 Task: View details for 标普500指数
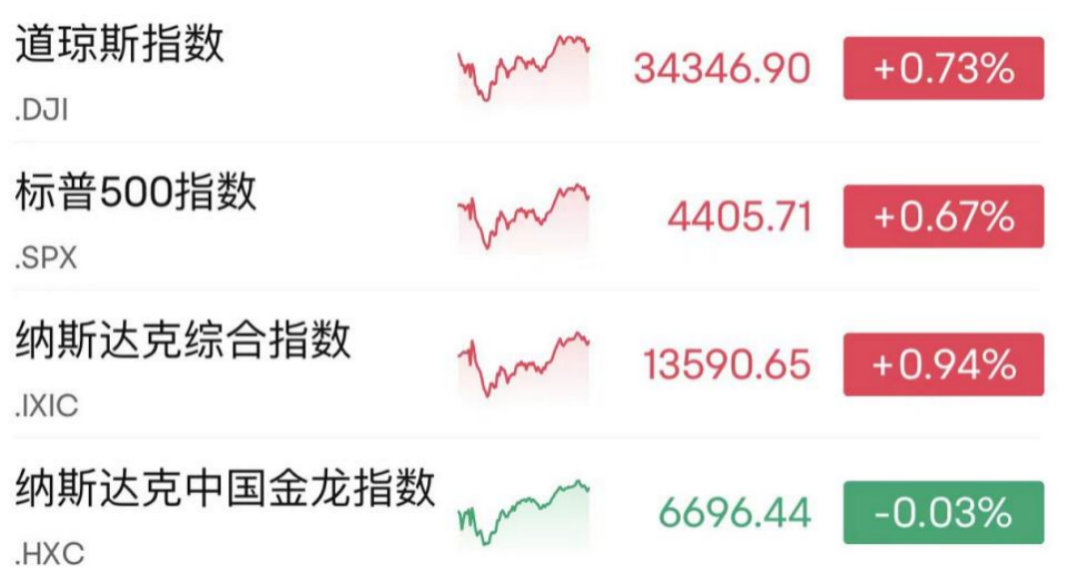coord(136,193)
